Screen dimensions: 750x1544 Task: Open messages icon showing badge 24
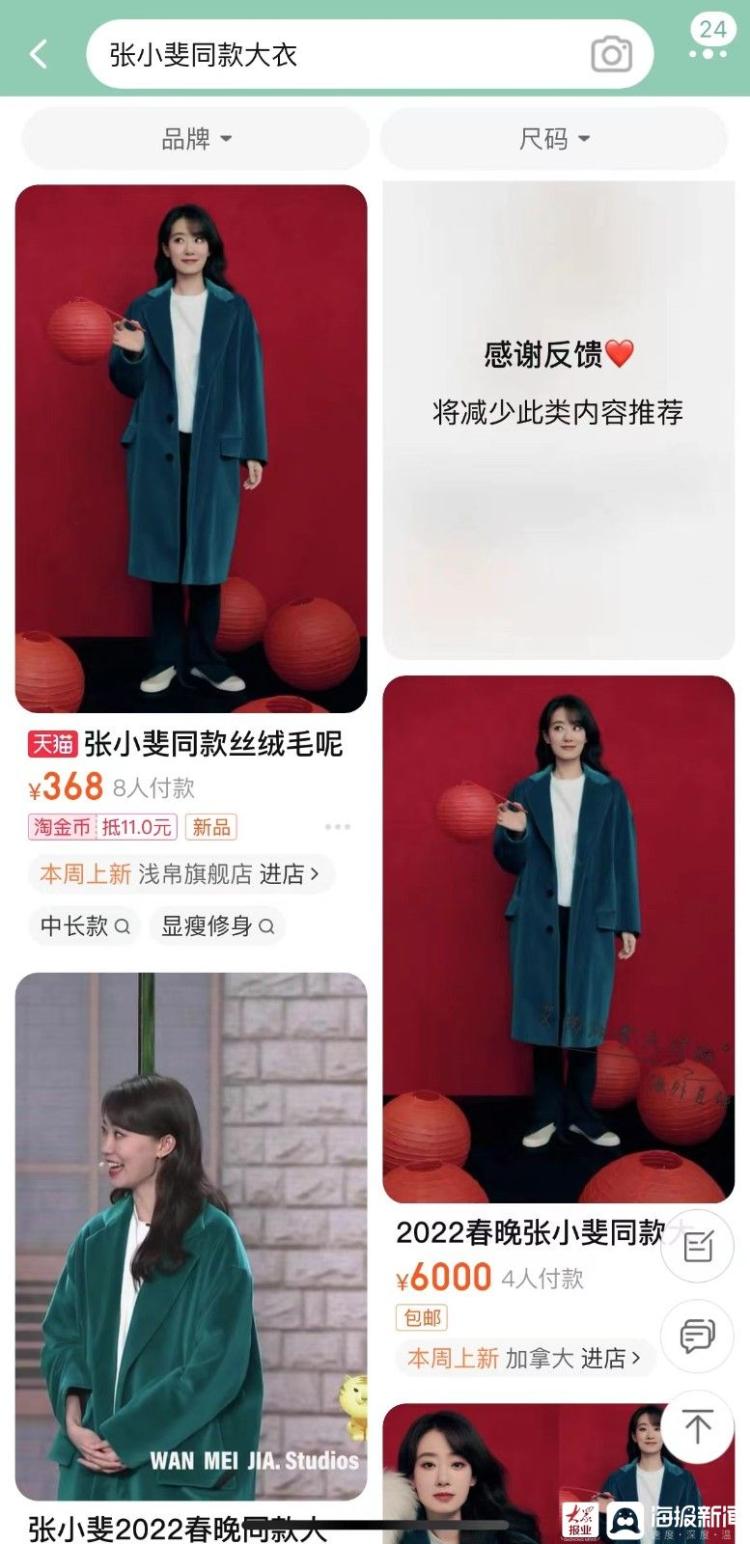pyautogui.click(x=712, y=33)
